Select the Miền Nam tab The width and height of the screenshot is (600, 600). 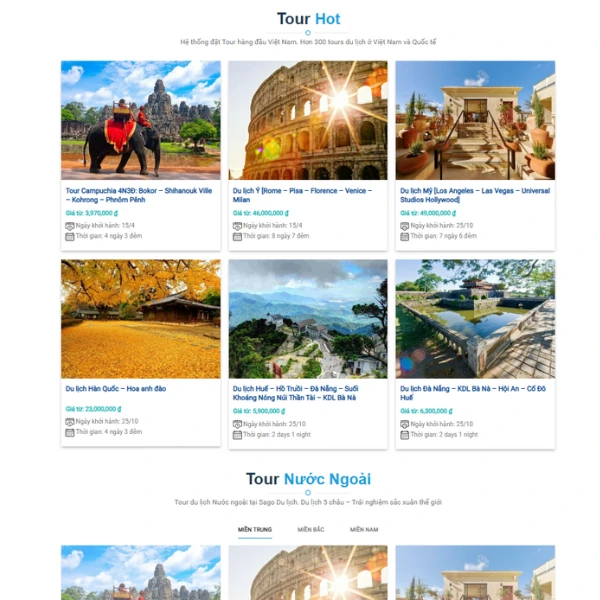364,529
